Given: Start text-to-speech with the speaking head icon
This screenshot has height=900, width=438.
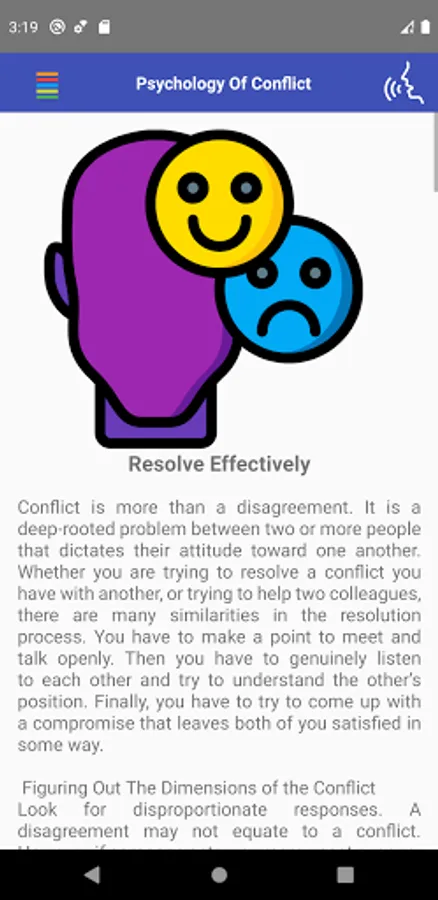Looking at the screenshot, I should [404, 83].
